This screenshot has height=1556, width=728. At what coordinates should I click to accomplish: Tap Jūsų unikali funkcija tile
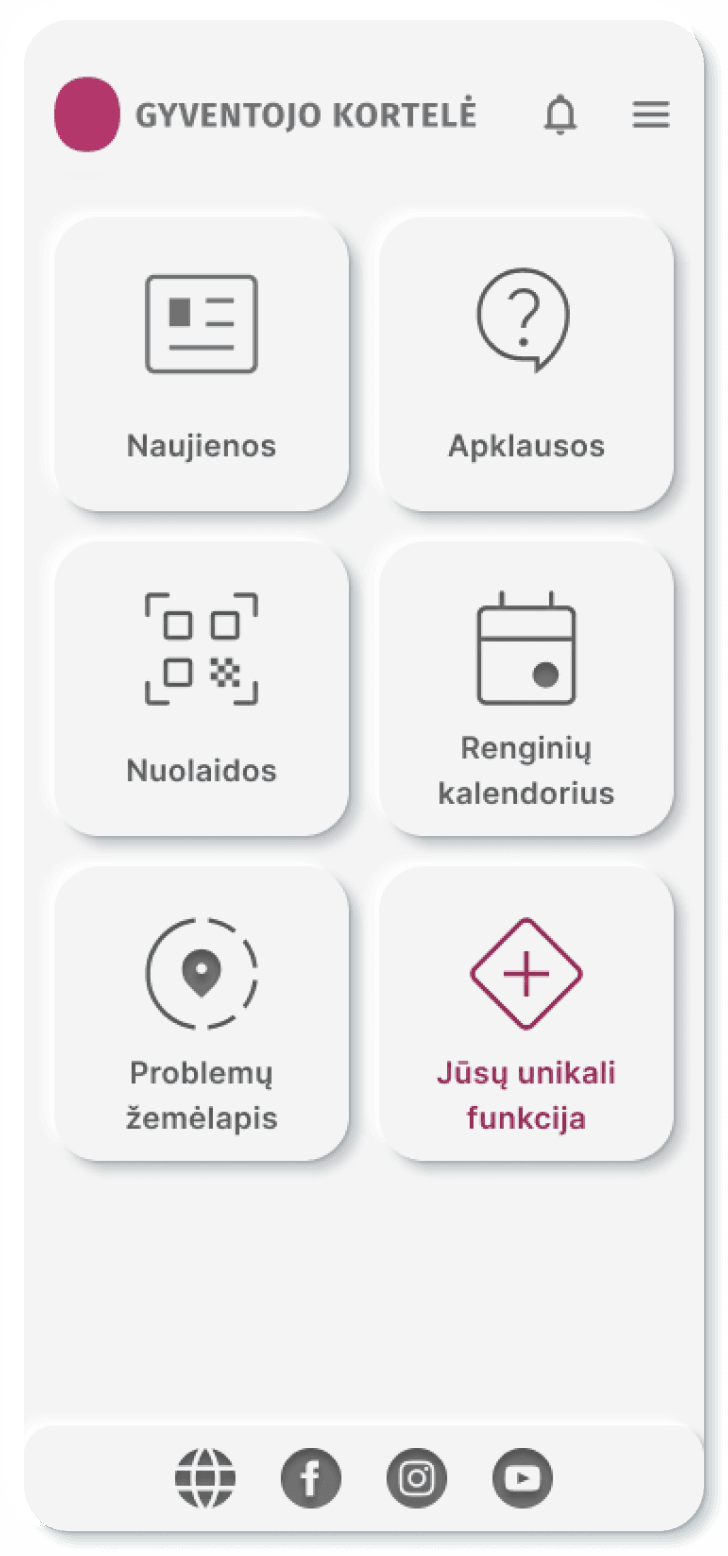coord(526,1013)
